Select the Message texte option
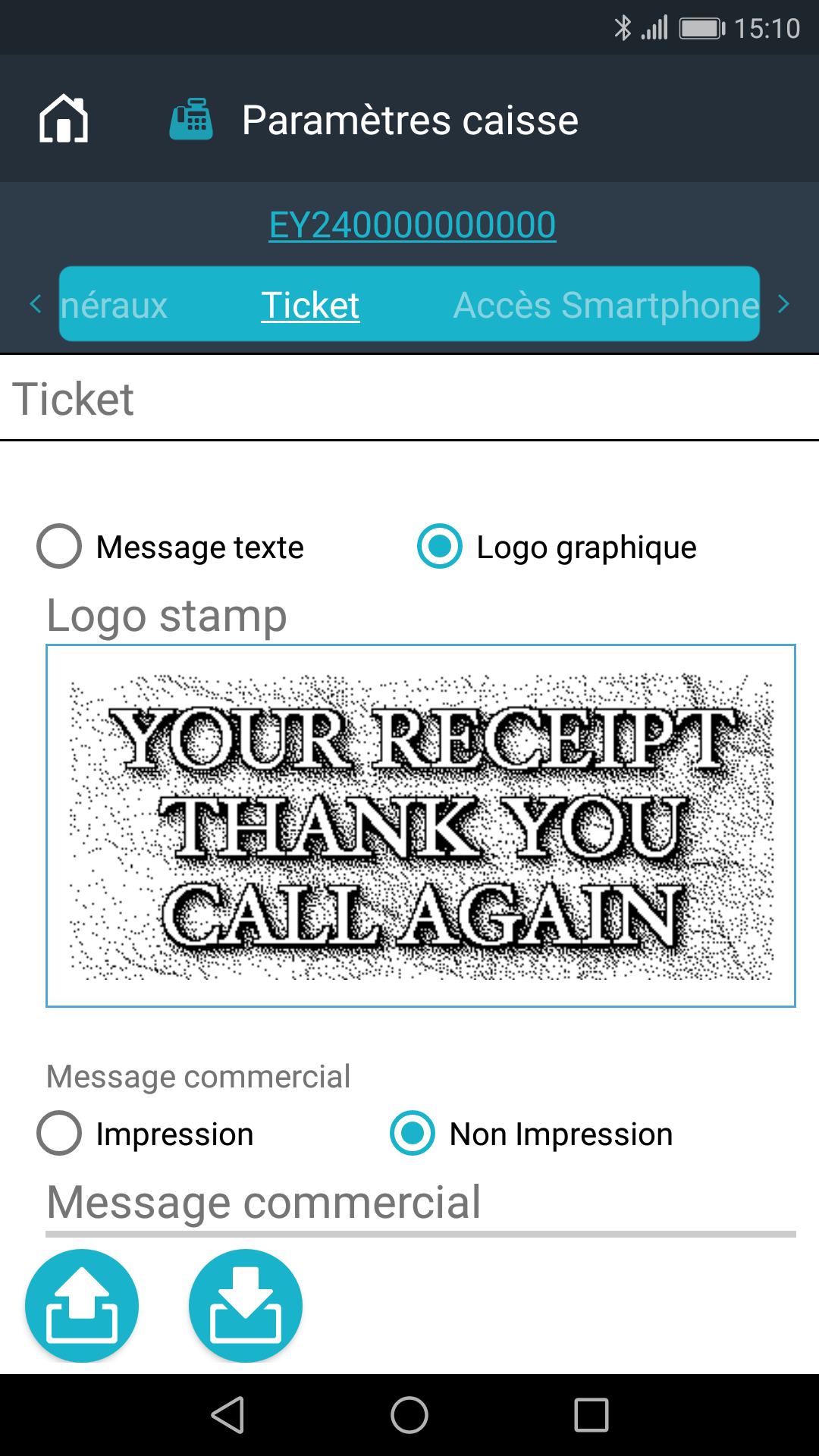This screenshot has height=1456, width=819. click(60, 546)
